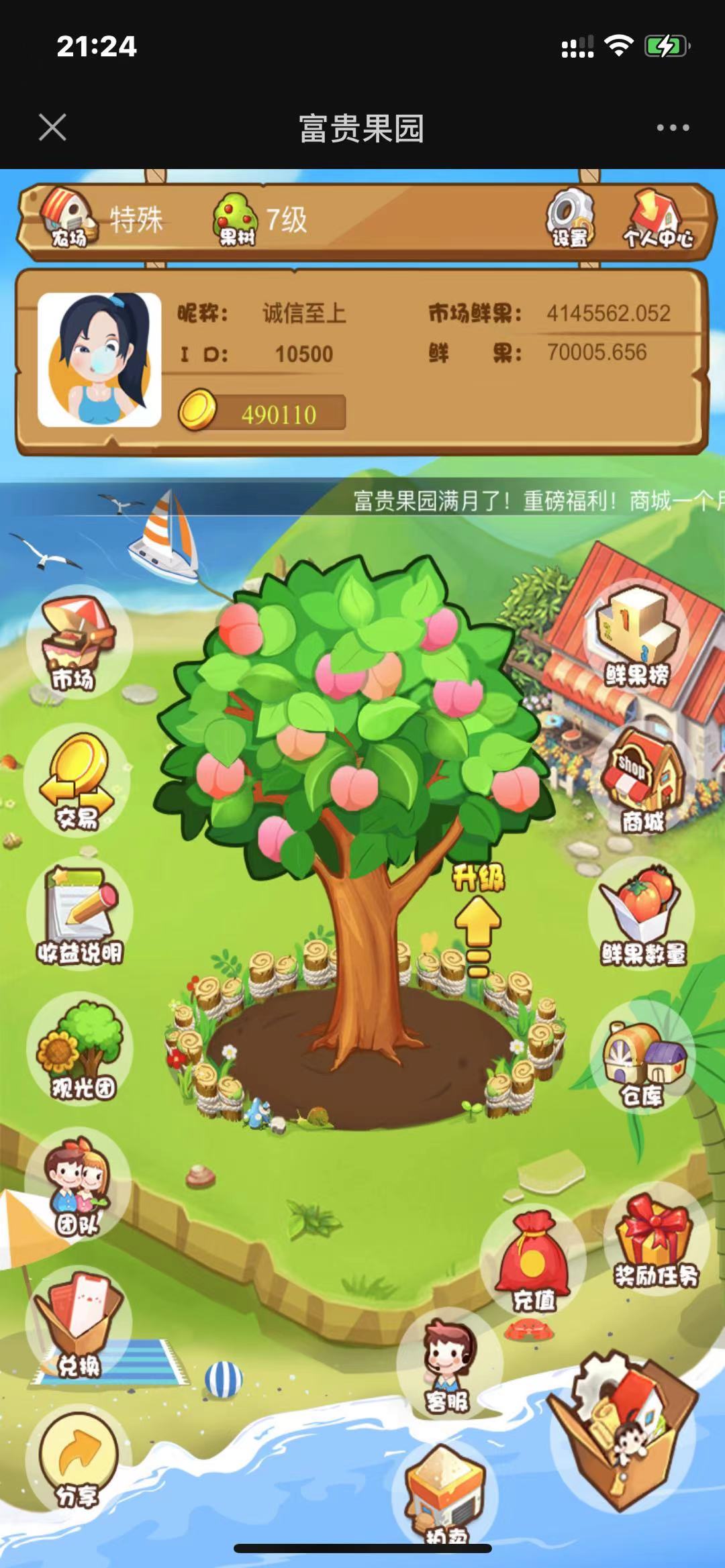Open the three-dot overflow menu
Screen dimensions: 725x1568
pyautogui.click(x=673, y=127)
